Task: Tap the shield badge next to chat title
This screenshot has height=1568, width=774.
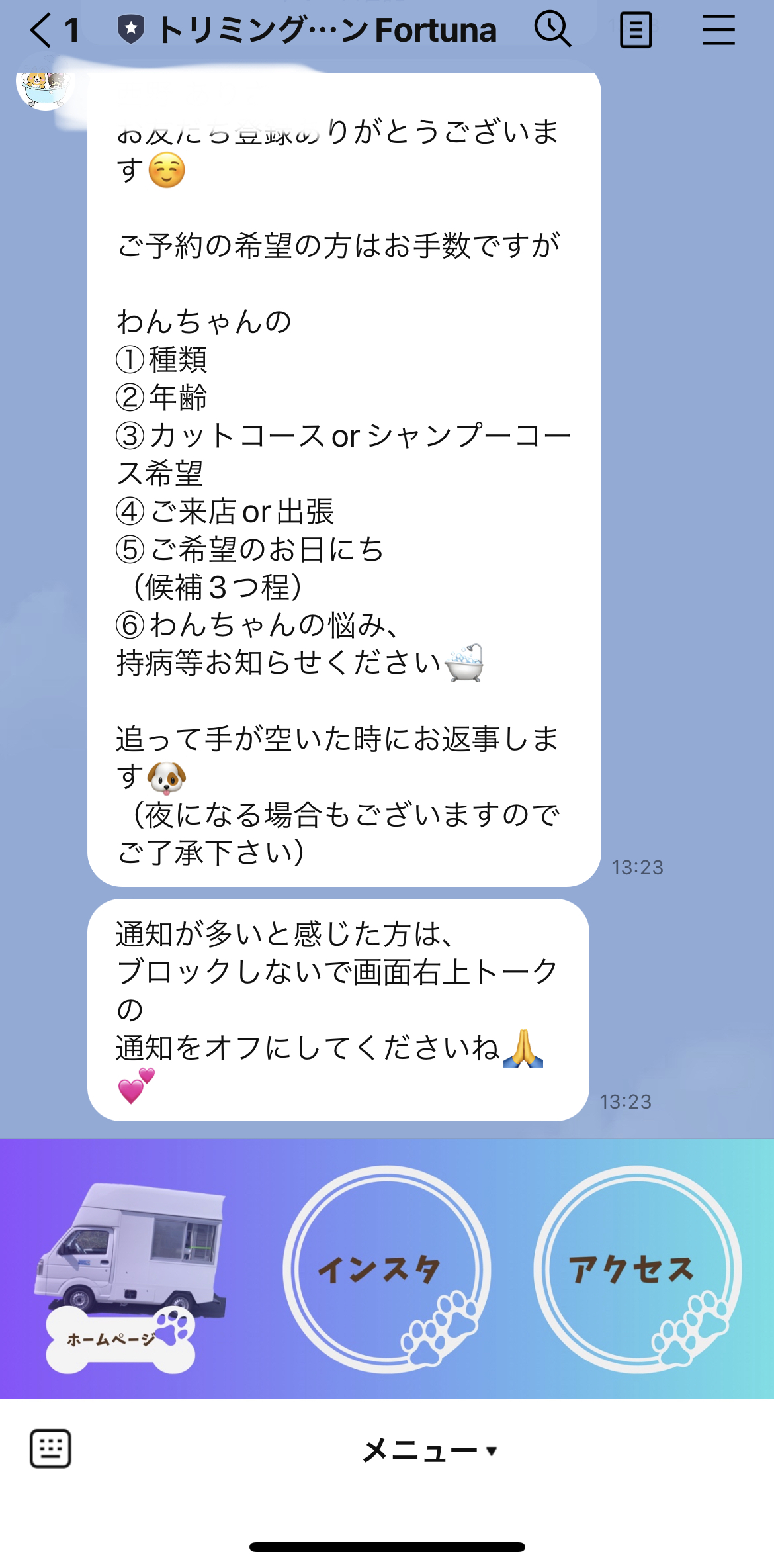Action: tap(130, 28)
